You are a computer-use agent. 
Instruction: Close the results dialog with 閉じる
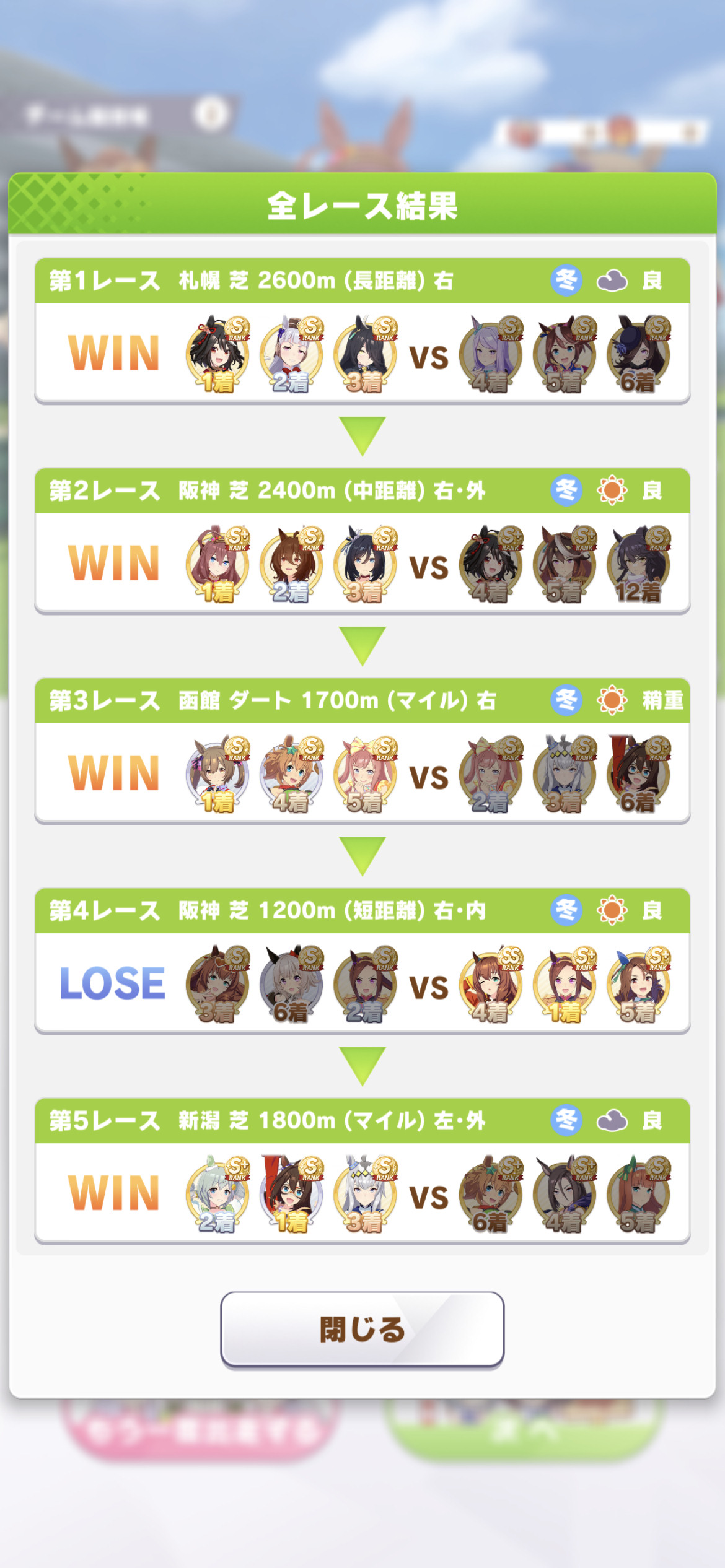coord(362,1329)
